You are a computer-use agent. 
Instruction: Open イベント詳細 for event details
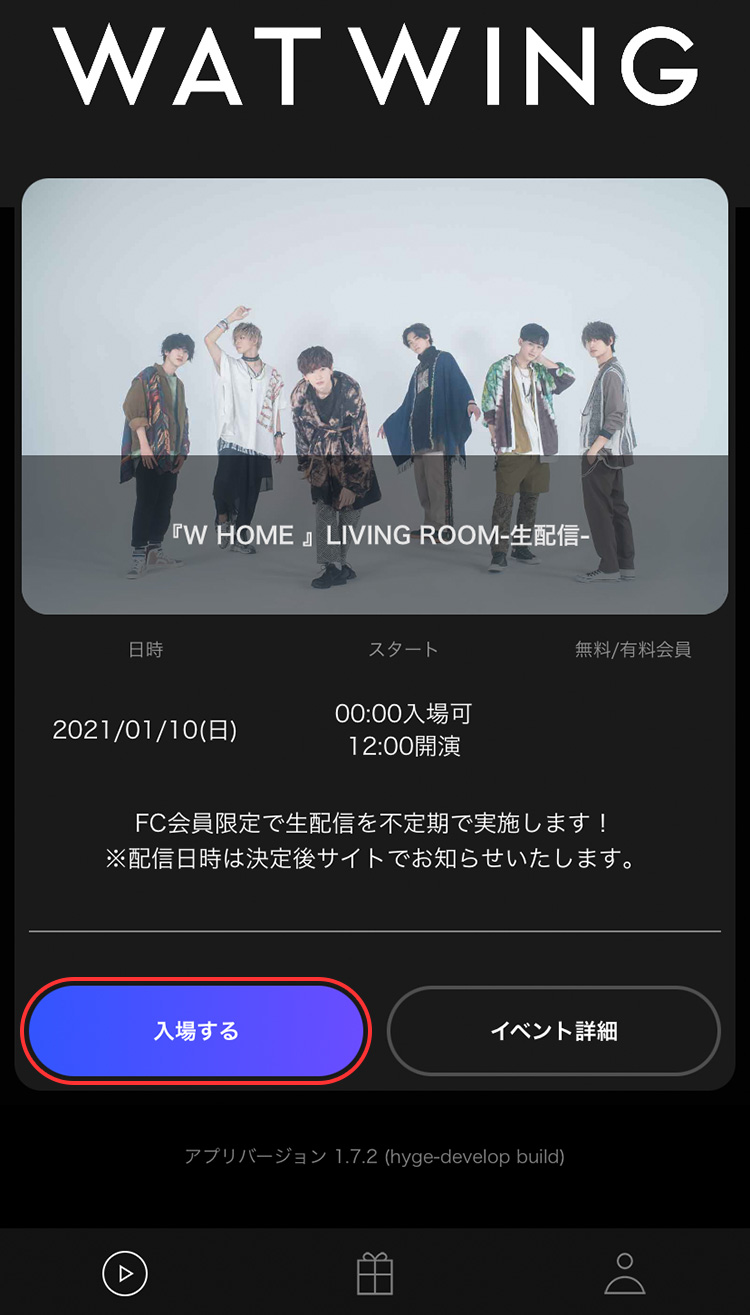point(554,1031)
